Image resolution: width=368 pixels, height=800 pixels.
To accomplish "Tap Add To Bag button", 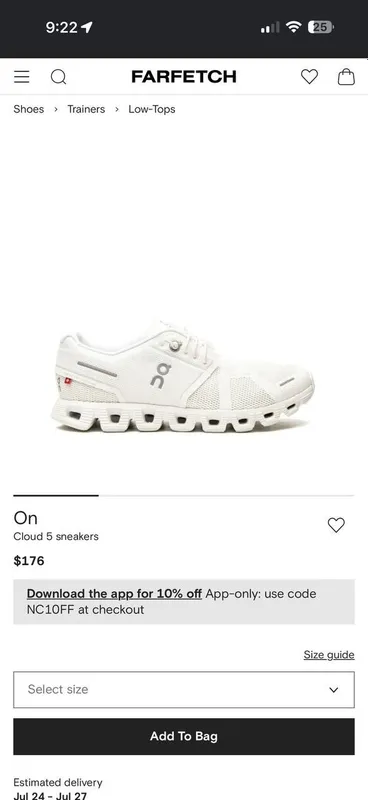I will pos(184,736).
